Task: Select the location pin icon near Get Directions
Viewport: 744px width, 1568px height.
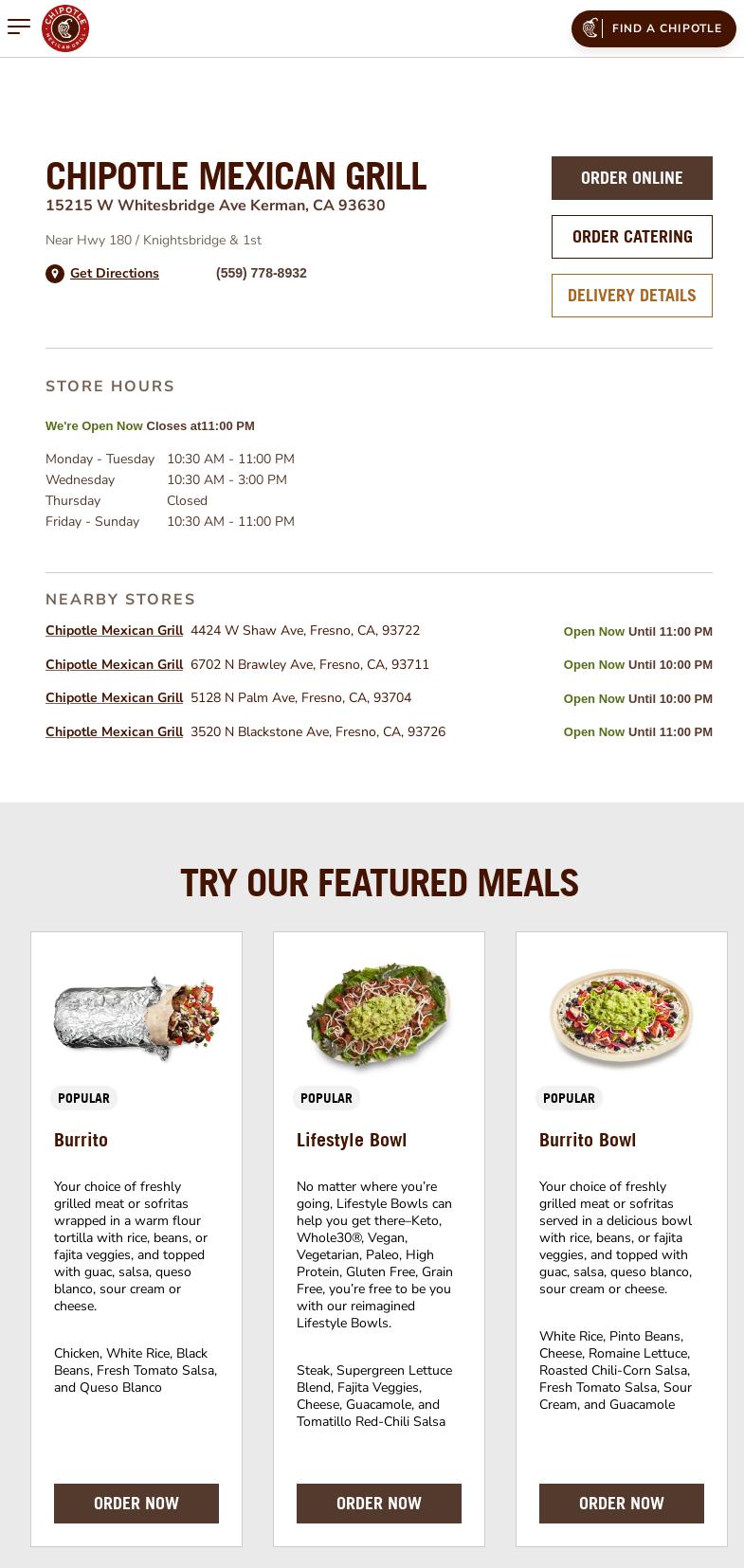Action: pyautogui.click(x=55, y=273)
